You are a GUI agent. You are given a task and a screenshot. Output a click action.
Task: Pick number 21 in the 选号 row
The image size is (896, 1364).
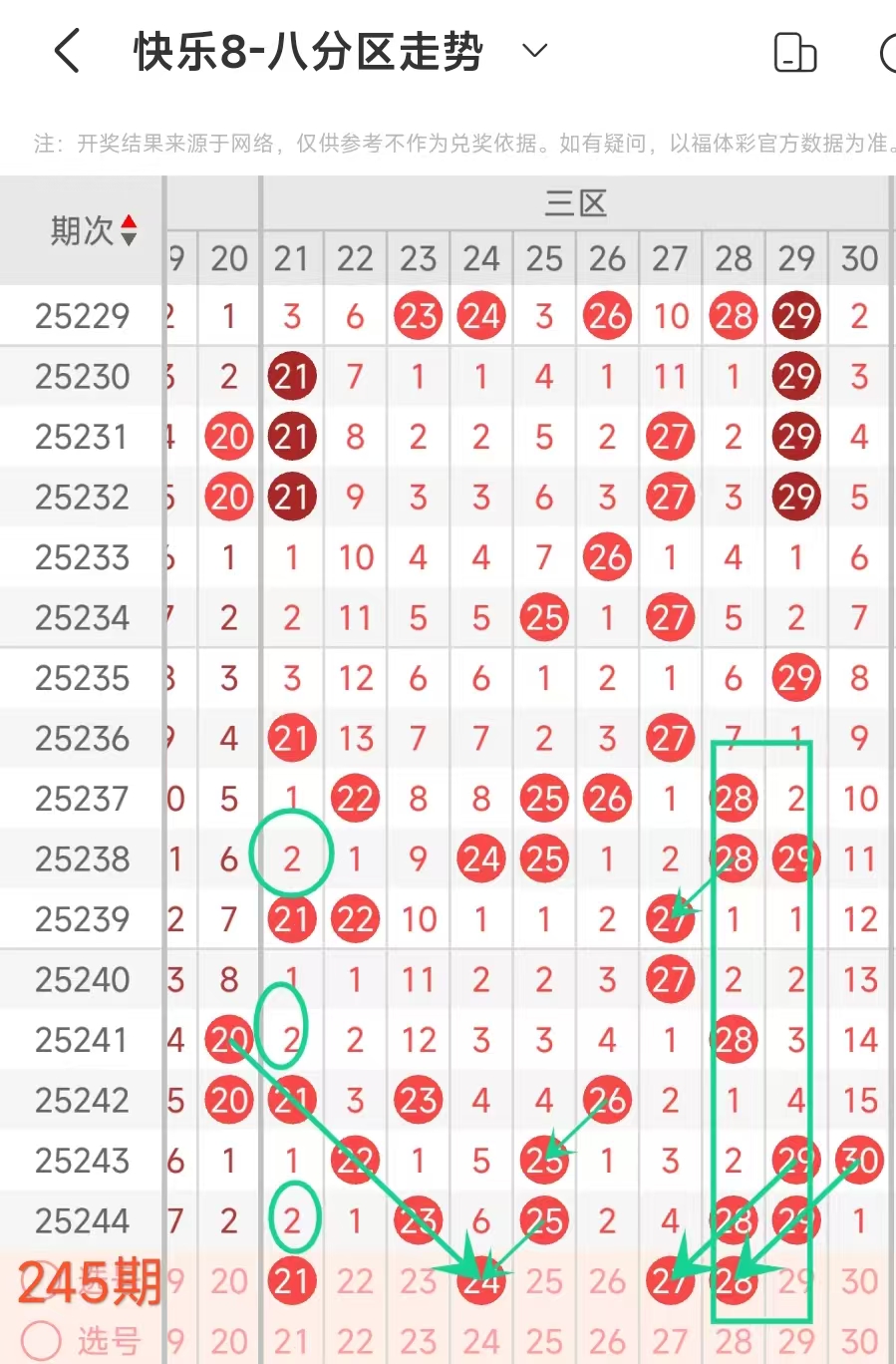[x=292, y=1342]
